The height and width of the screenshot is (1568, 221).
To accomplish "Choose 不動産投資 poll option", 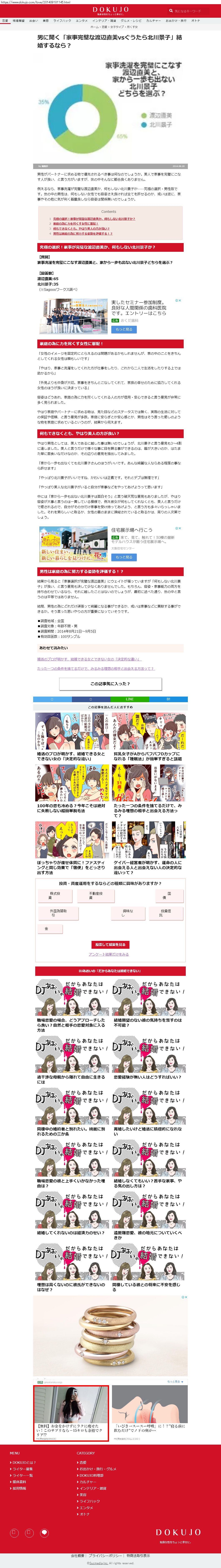I will [x=95, y=895].
